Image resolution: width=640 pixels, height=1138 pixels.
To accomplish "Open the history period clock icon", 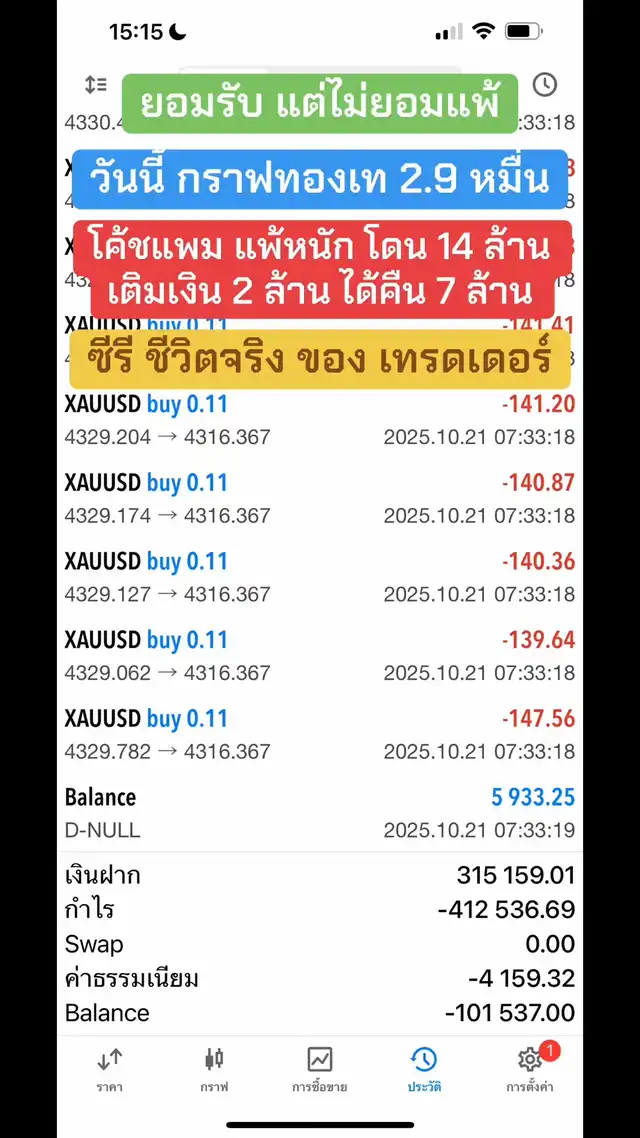I will [x=544, y=85].
